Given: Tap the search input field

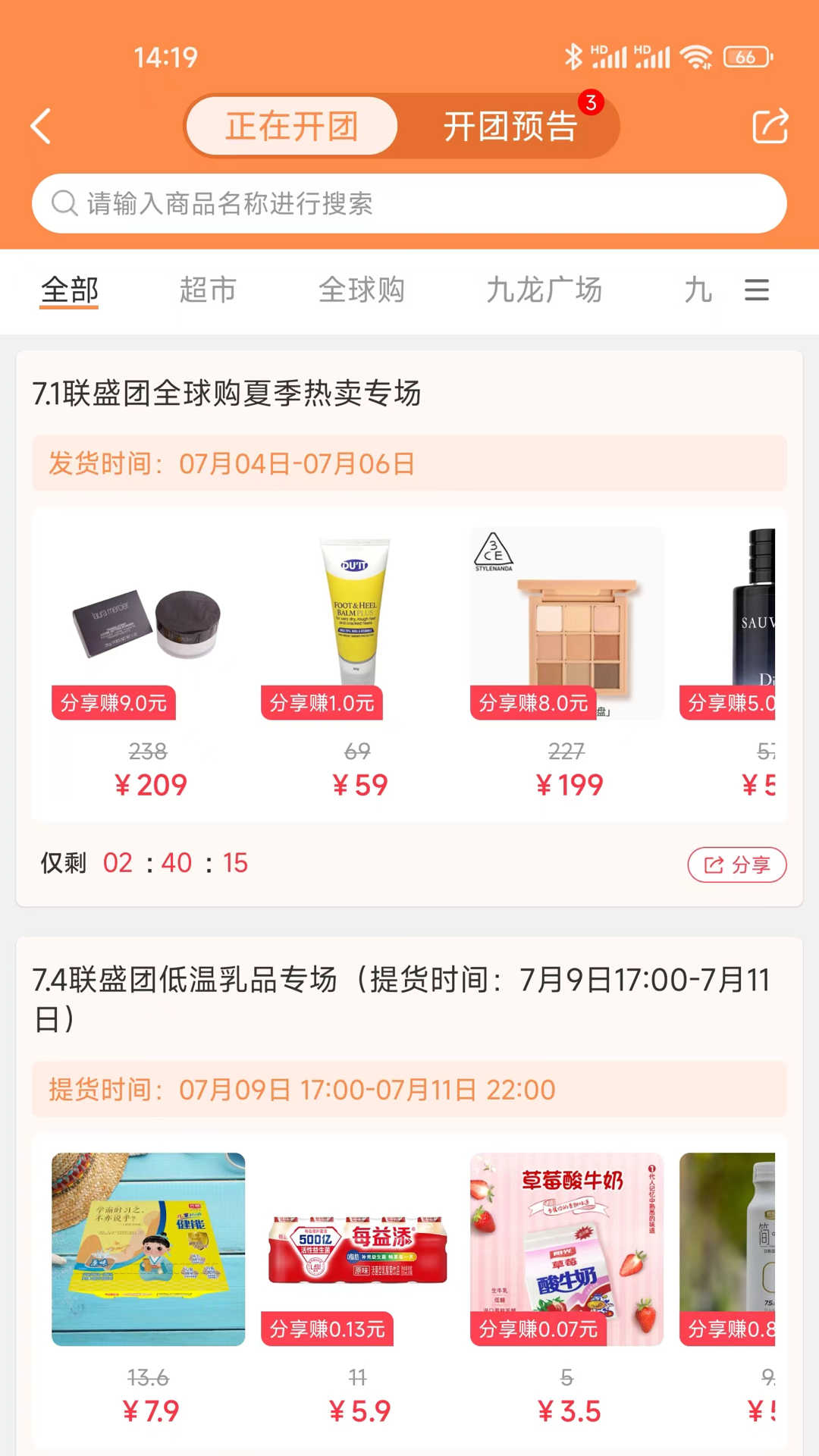Looking at the screenshot, I should coord(409,203).
